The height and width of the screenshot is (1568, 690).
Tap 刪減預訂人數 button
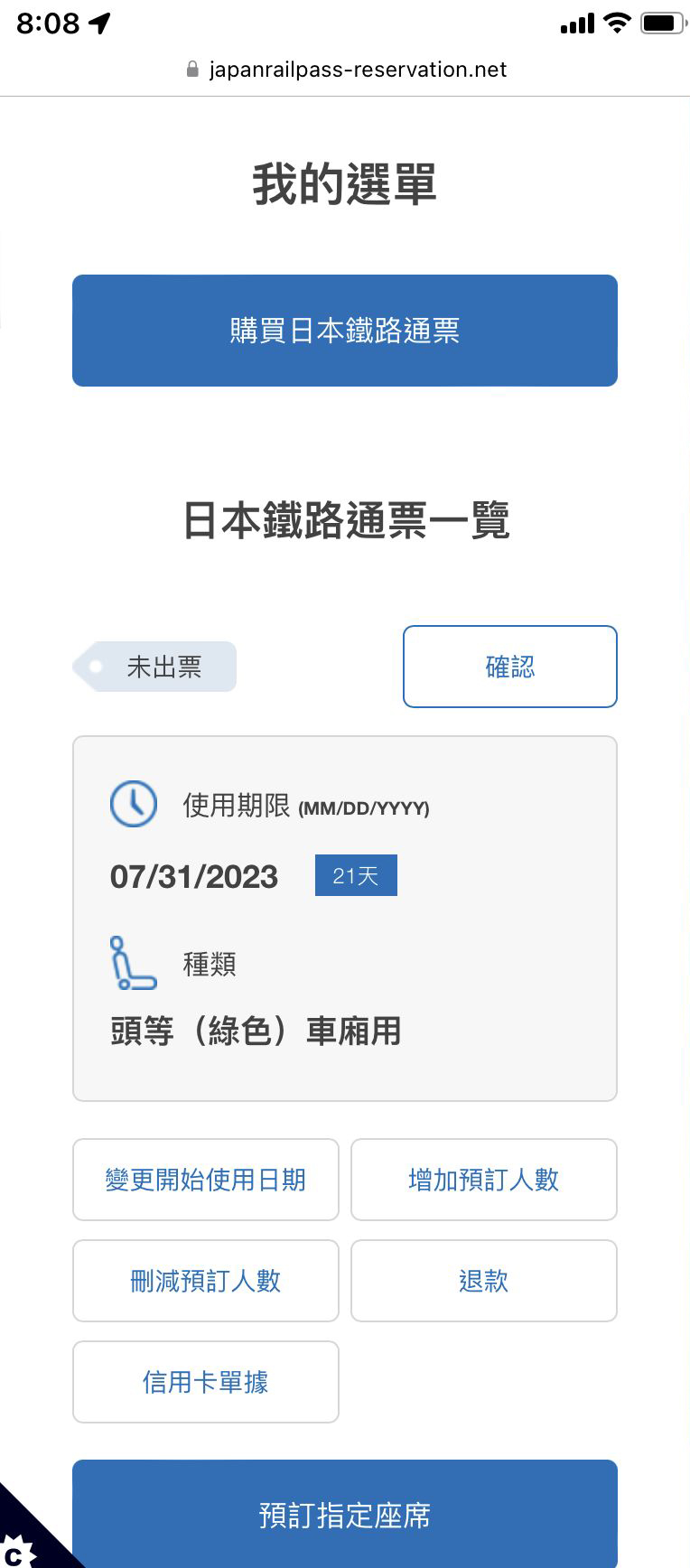tap(206, 1281)
